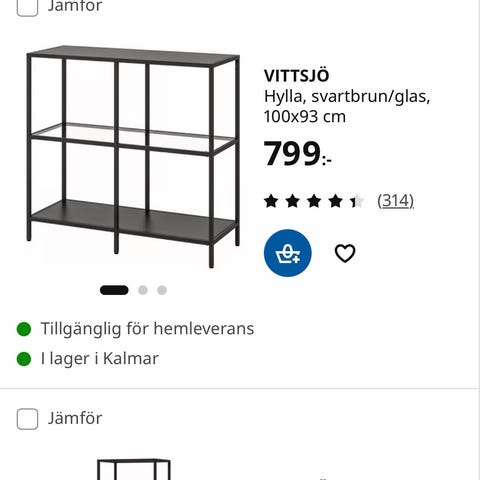Show second product image via dot indicator
The image size is (480, 480).
pos(143,290)
